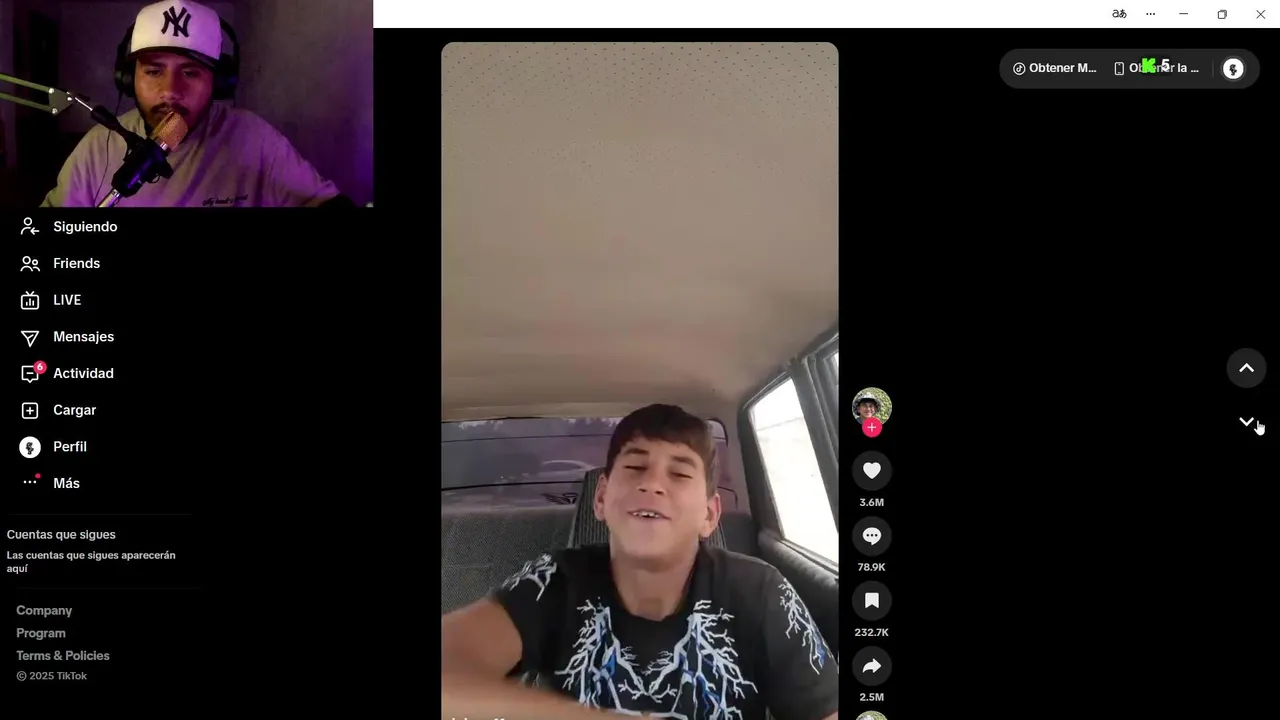Open the Company footer link
Screen dimensions: 1280x720
click(44, 611)
